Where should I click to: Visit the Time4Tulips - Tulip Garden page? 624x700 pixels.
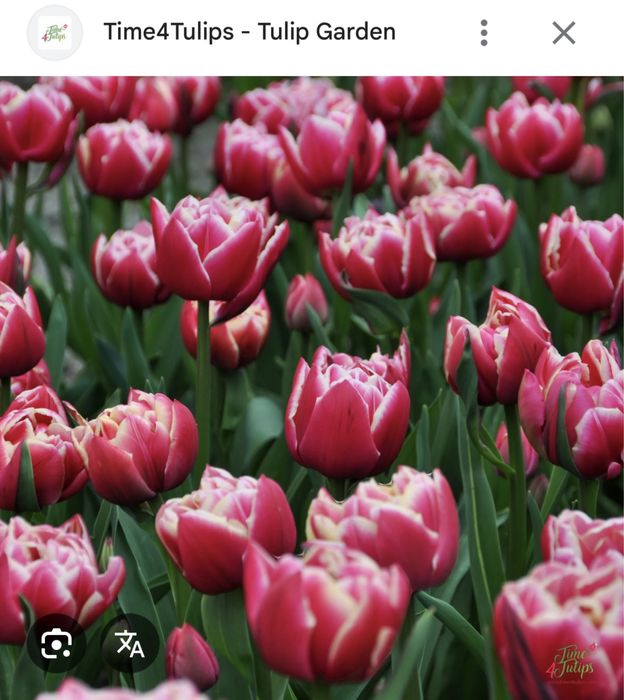pos(249,32)
